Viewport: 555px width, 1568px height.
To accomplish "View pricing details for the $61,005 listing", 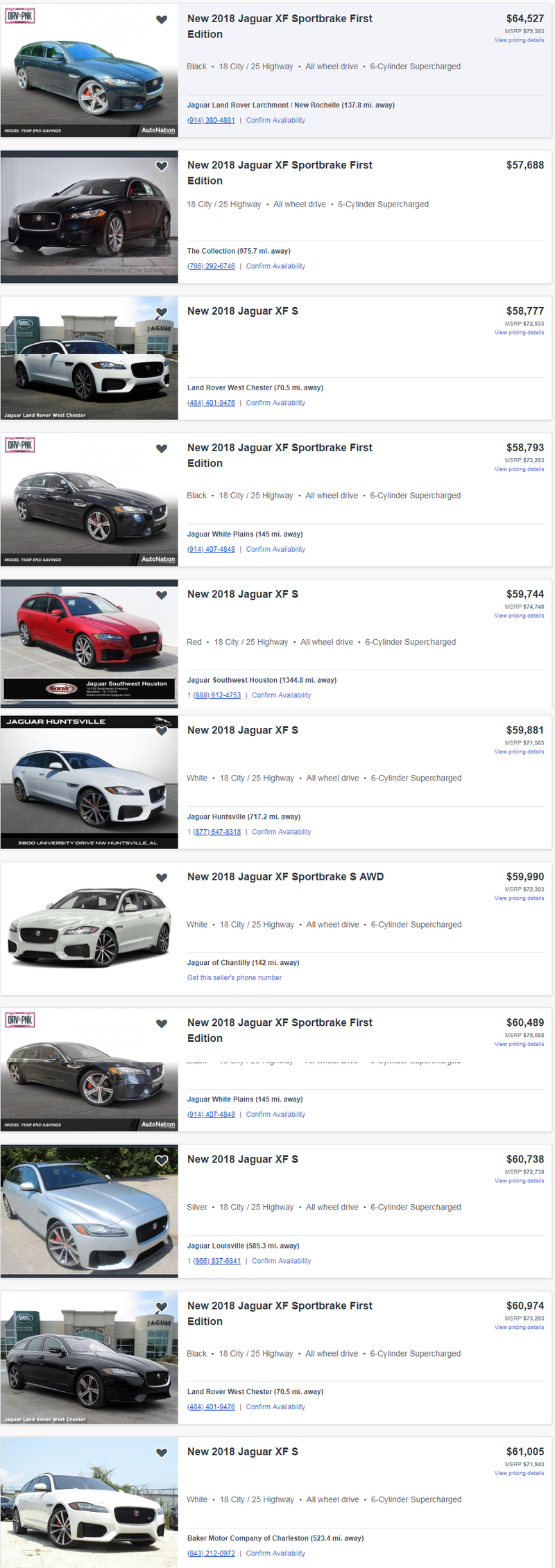I will click(519, 1474).
